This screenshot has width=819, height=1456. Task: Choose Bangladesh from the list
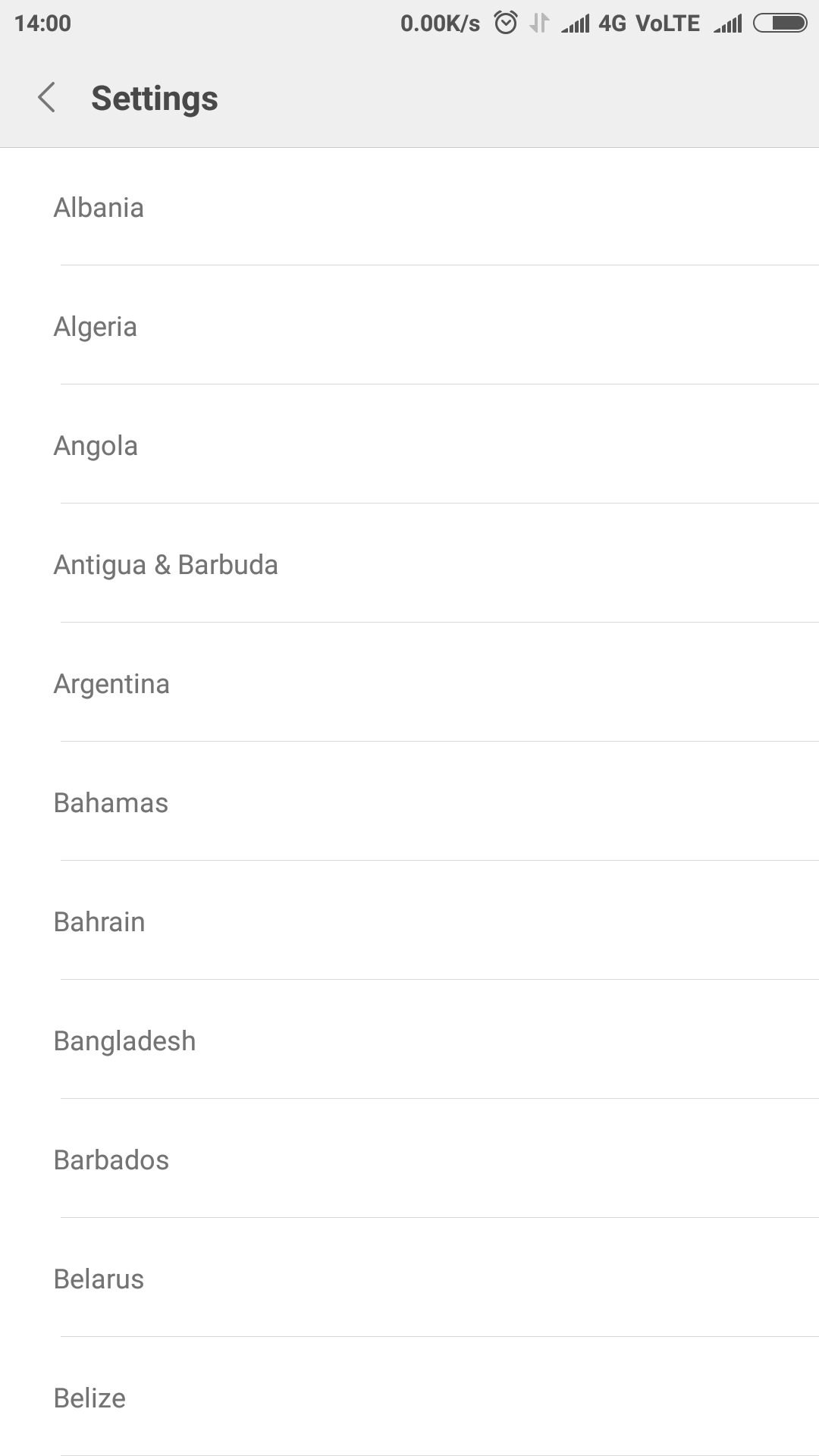[409, 1040]
